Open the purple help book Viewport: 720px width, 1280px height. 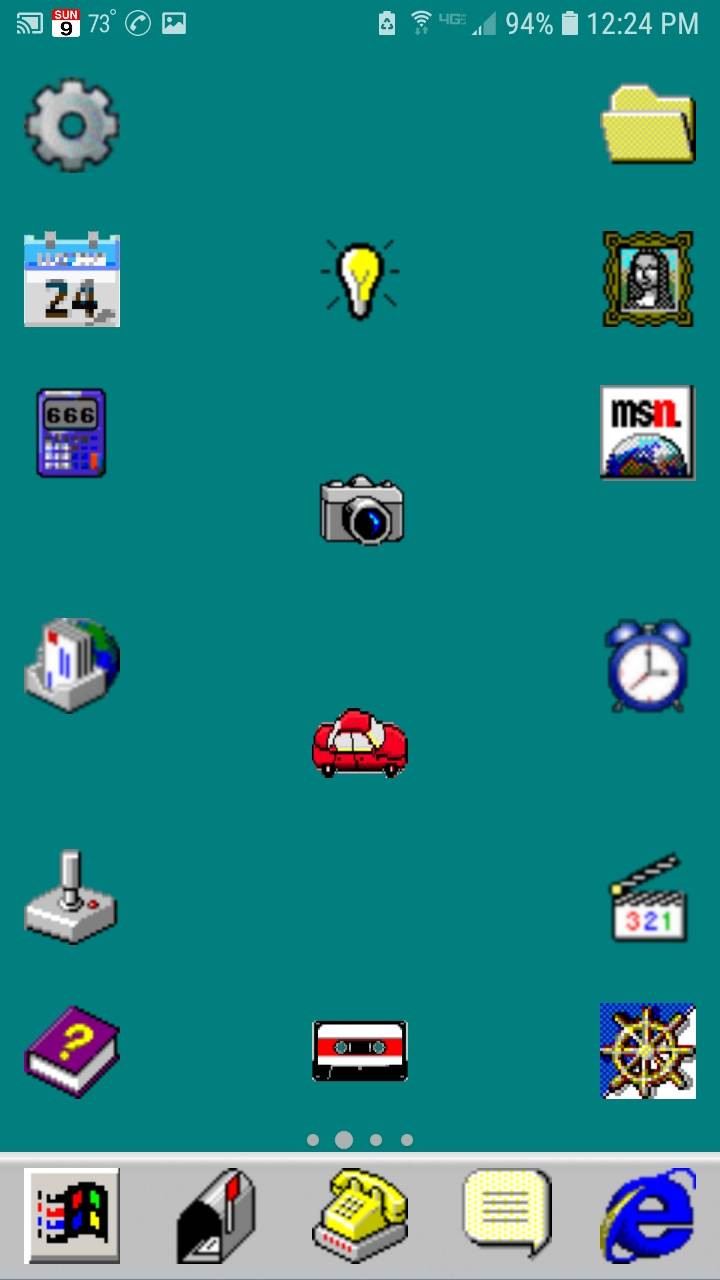click(x=71, y=1050)
